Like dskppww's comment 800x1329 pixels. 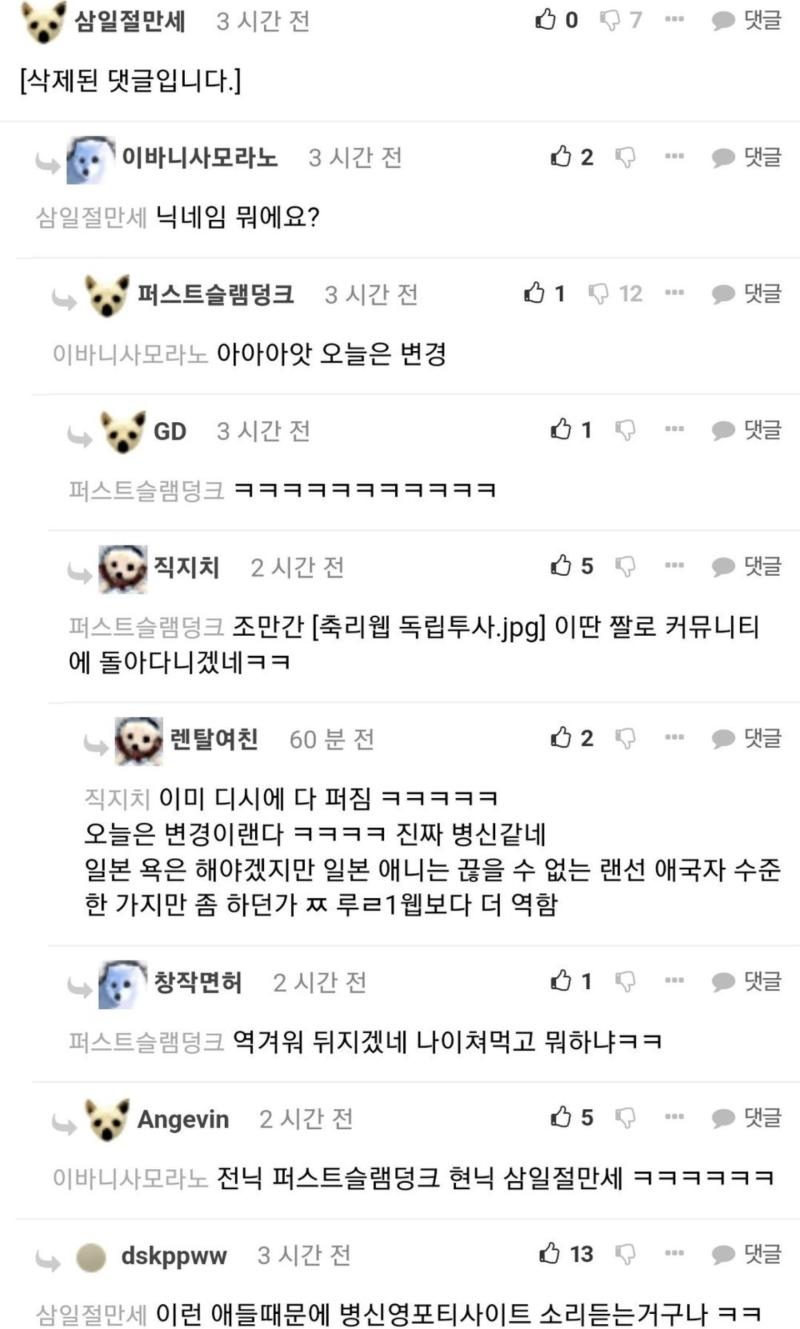pyautogui.click(x=549, y=1254)
